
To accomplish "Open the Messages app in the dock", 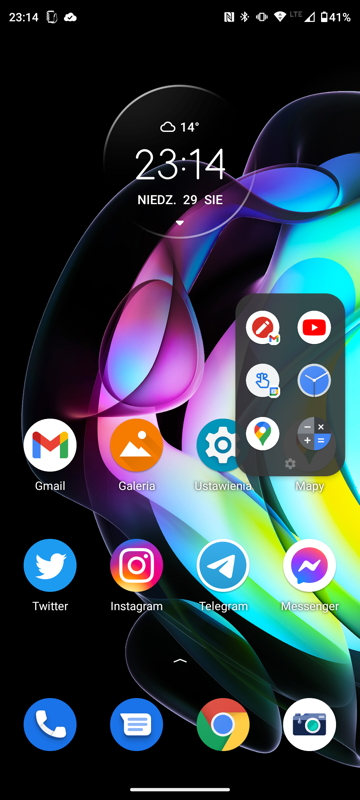I will 137,724.
